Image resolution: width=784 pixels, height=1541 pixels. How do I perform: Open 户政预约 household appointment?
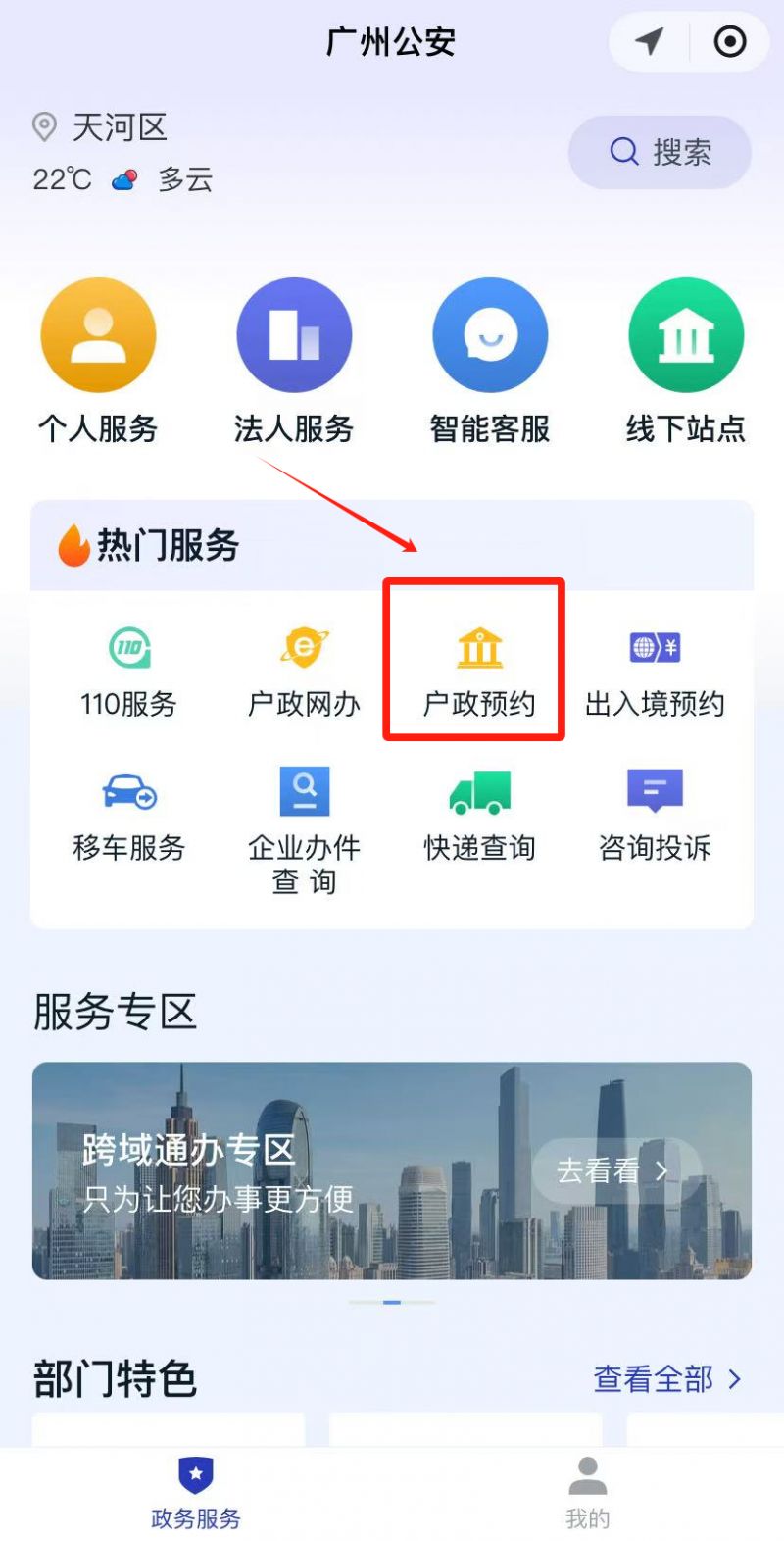pyautogui.click(x=479, y=671)
